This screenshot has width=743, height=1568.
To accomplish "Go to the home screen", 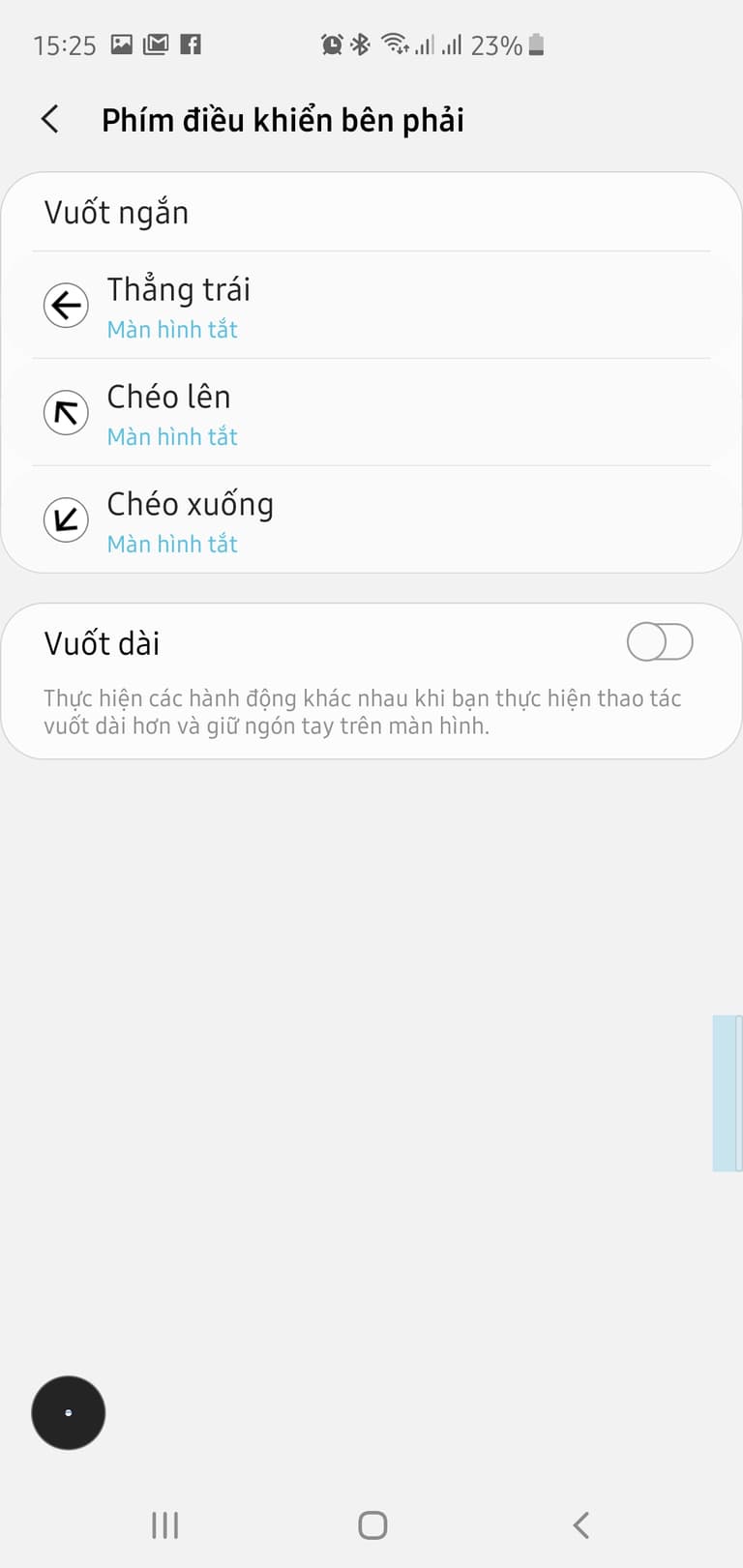I will [372, 1525].
